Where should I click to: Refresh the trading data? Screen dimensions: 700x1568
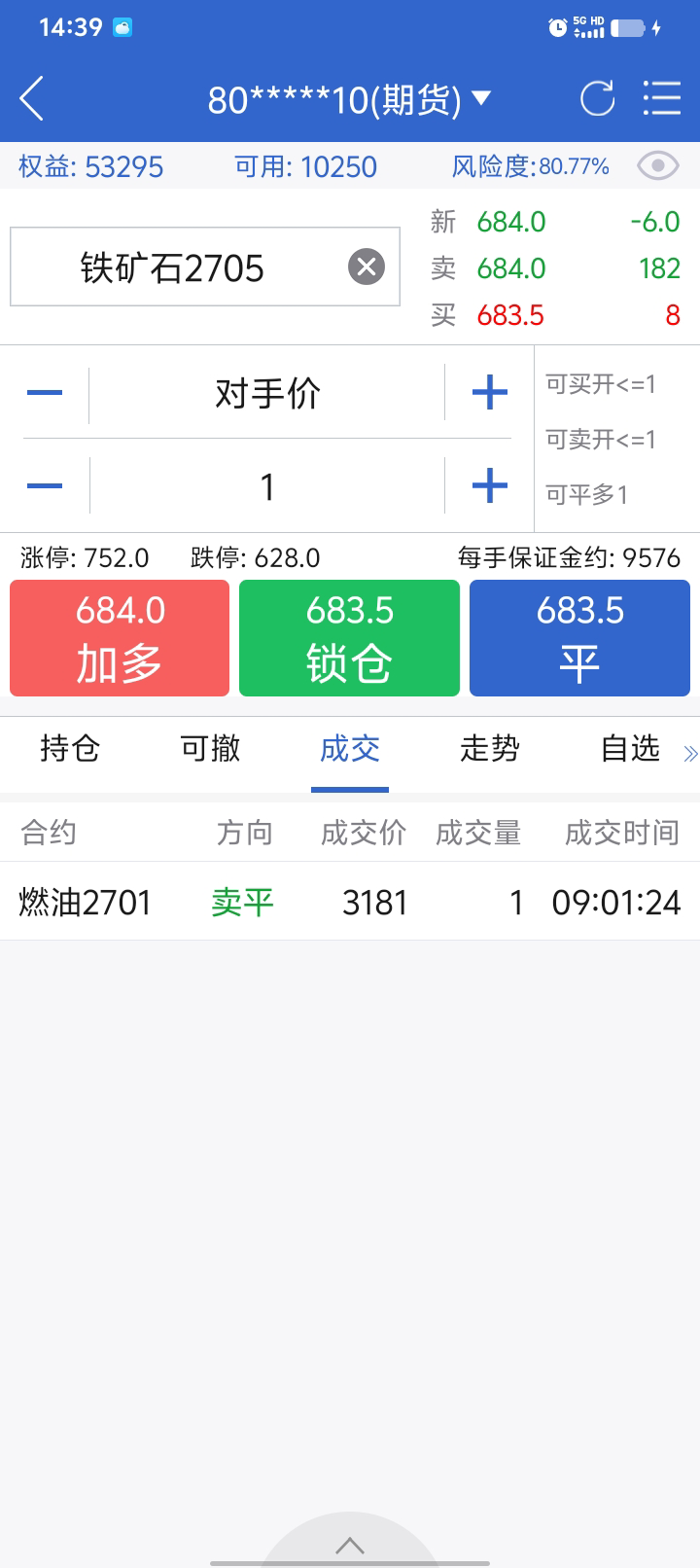click(597, 98)
